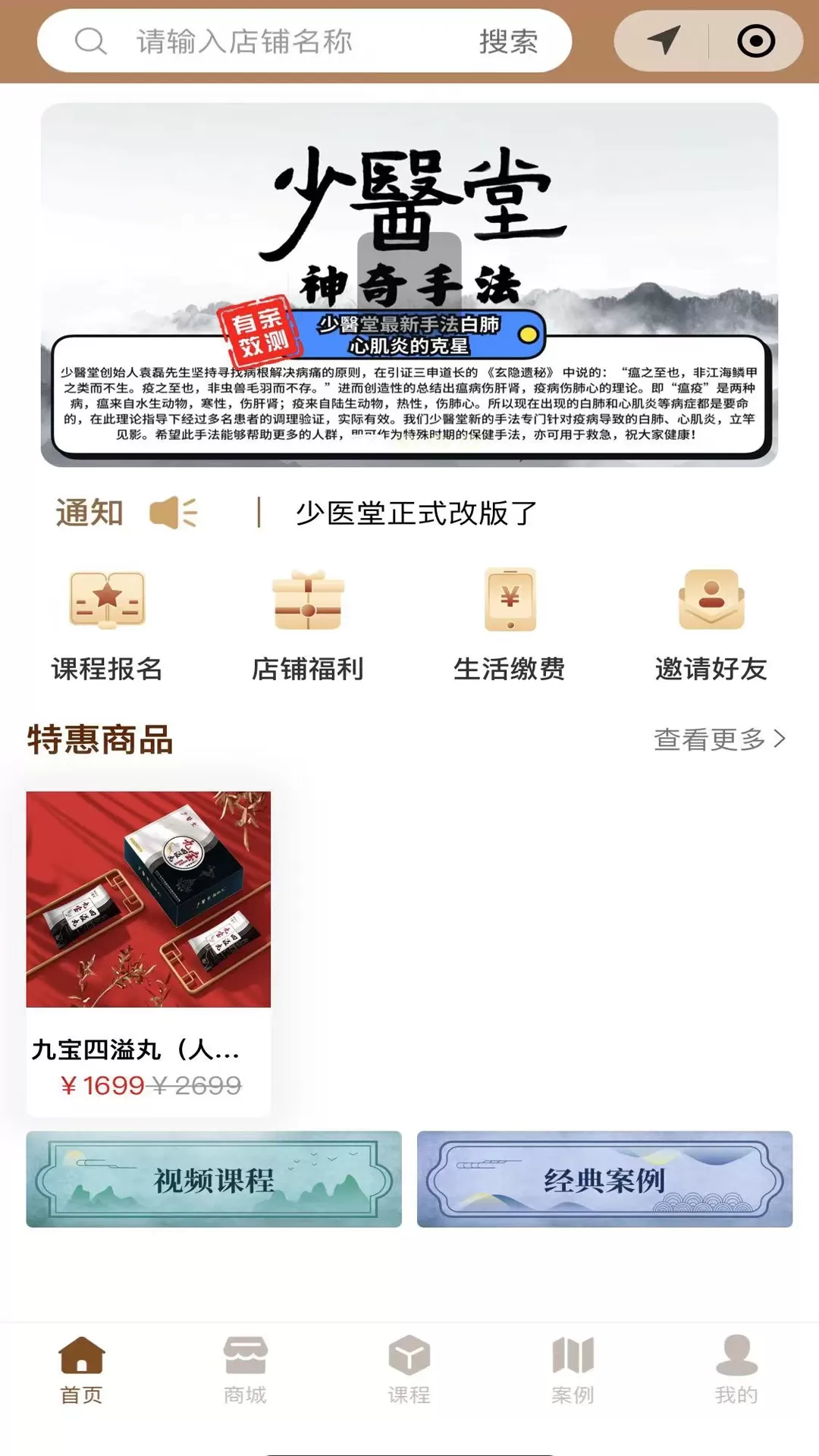Switch to the 我的 tab
This screenshot has width=819, height=1456.
pyautogui.click(x=736, y=1370)
